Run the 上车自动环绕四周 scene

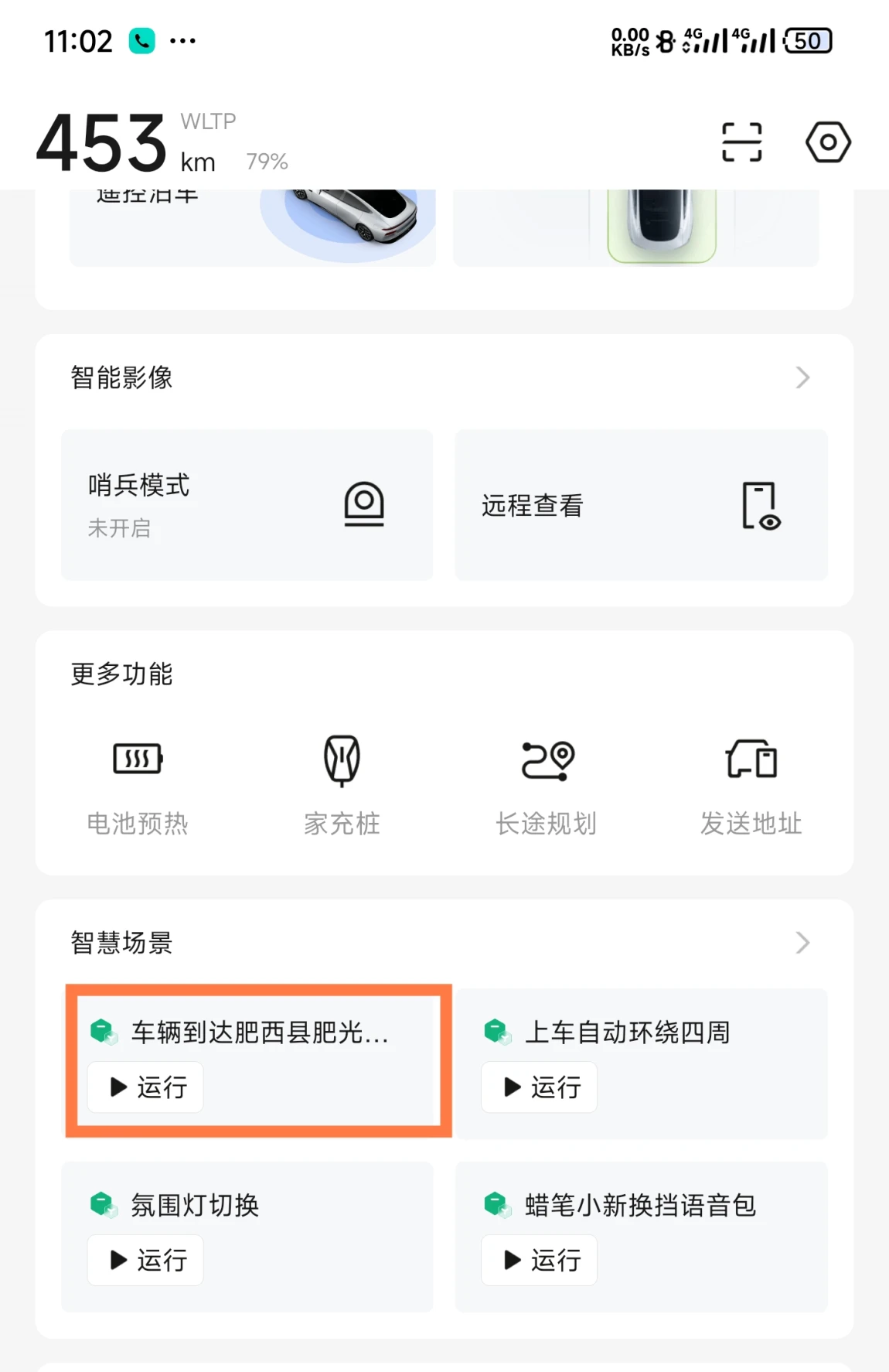[x=539, y=1087]
